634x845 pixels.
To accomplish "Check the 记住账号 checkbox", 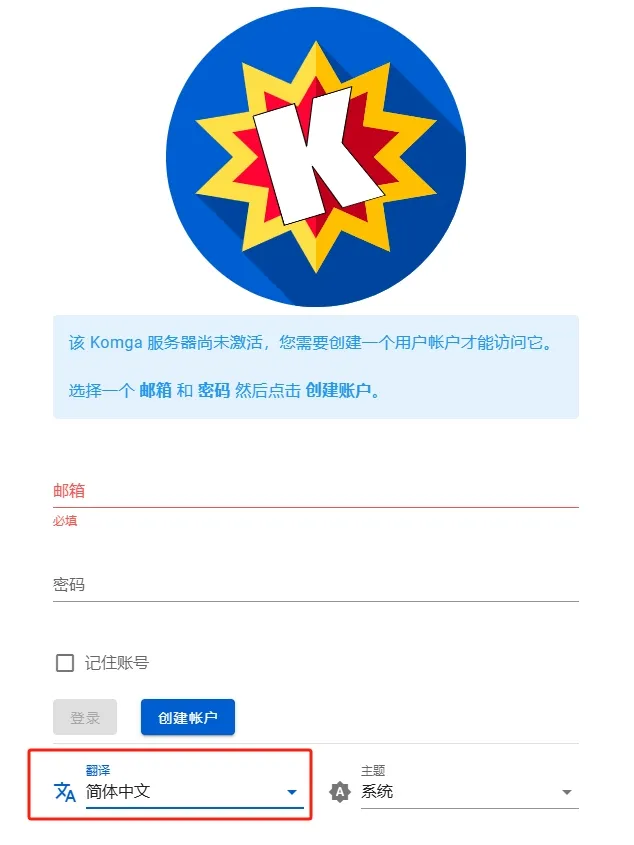I will tap(65, 663).
